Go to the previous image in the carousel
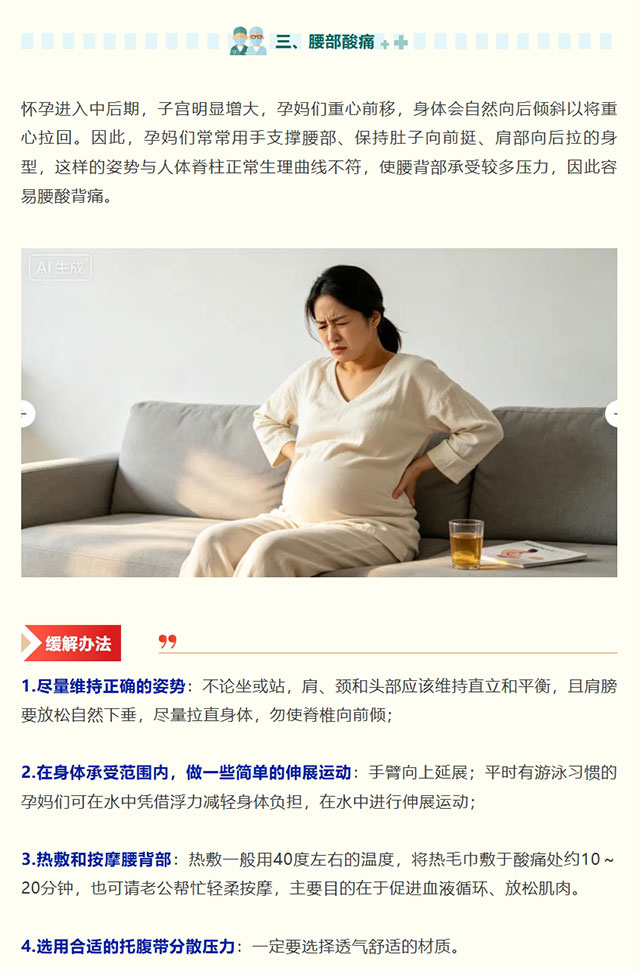 [x=26, y=414]
